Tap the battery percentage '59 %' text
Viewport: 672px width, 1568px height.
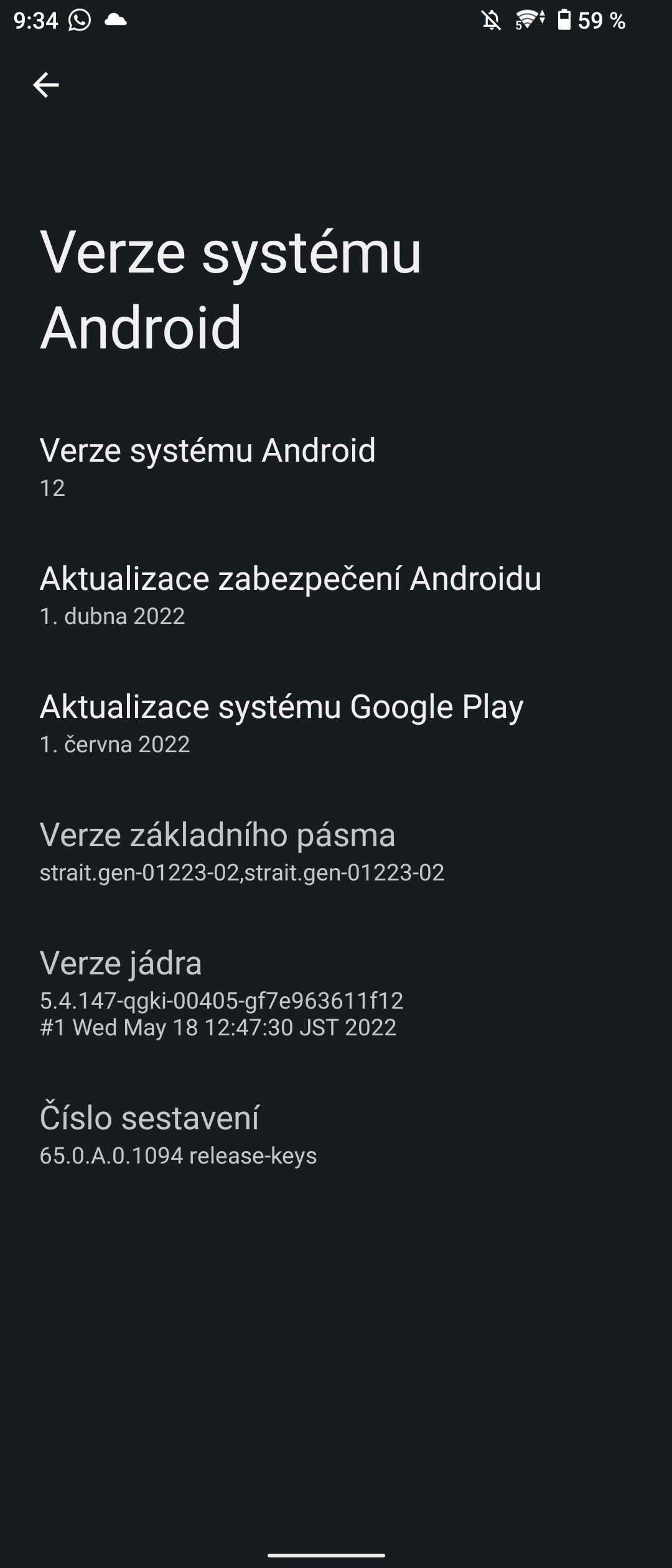click(x=602, y=20)
